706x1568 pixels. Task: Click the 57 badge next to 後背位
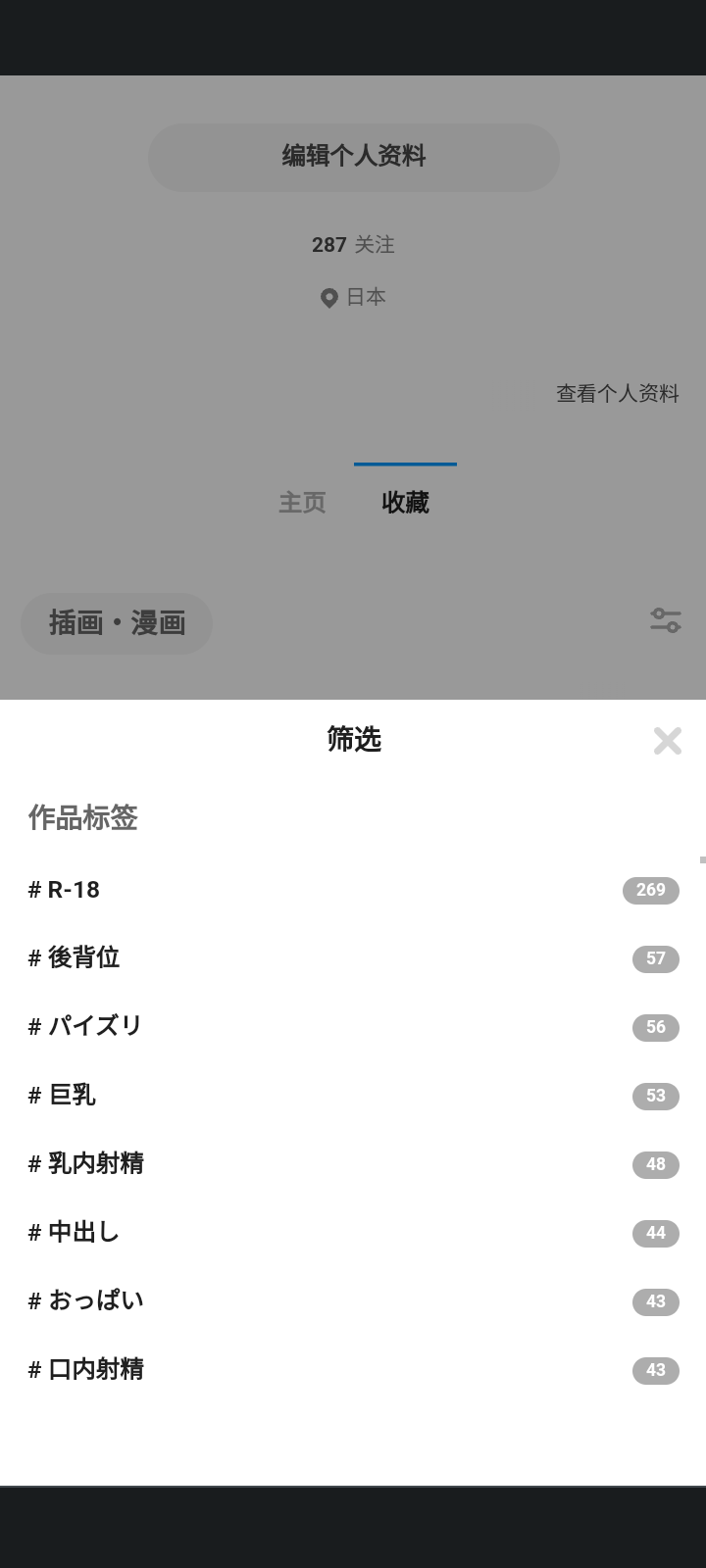click(654, 958)
